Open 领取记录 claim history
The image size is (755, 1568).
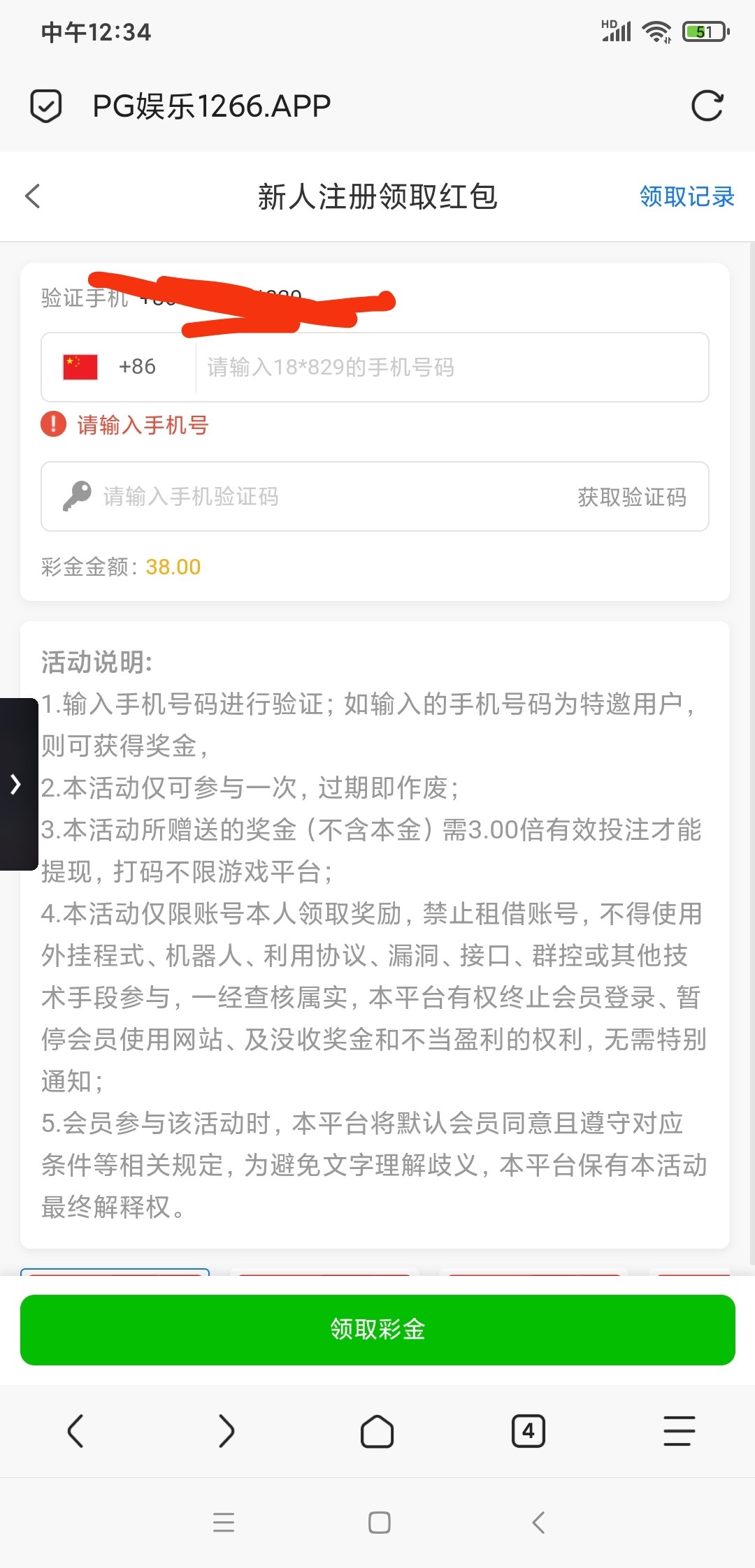686,196
